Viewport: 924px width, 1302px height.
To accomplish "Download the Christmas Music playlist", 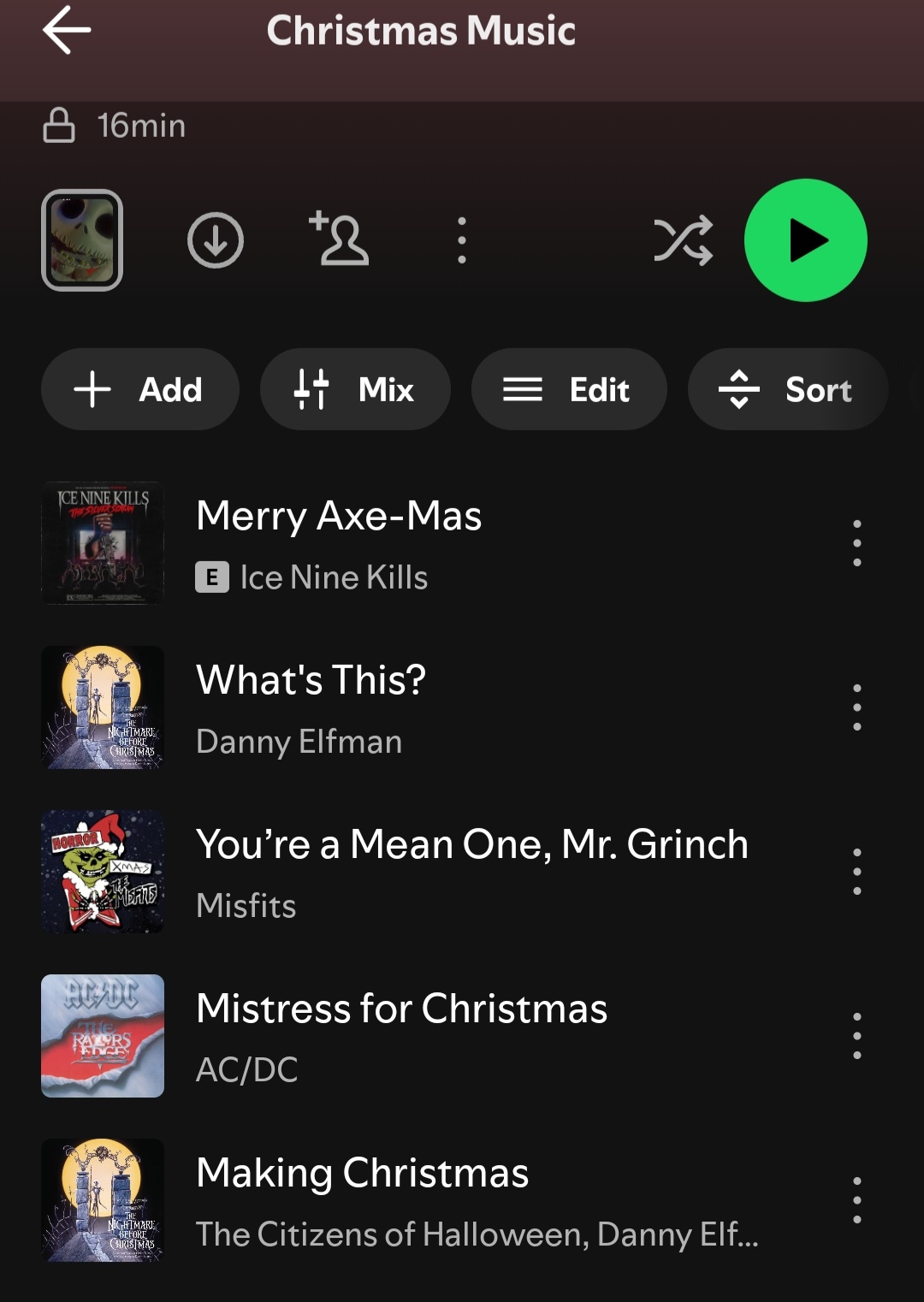I will [x=216, y=240].
